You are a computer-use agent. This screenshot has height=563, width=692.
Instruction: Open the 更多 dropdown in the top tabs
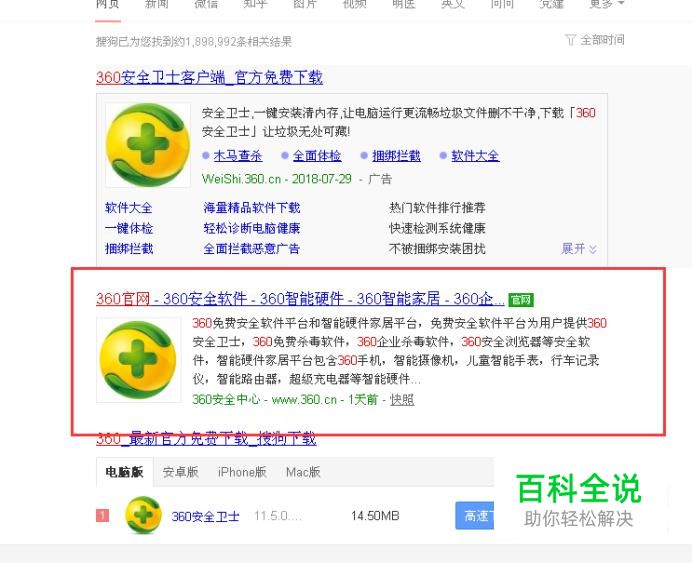[x=606, y=5]
